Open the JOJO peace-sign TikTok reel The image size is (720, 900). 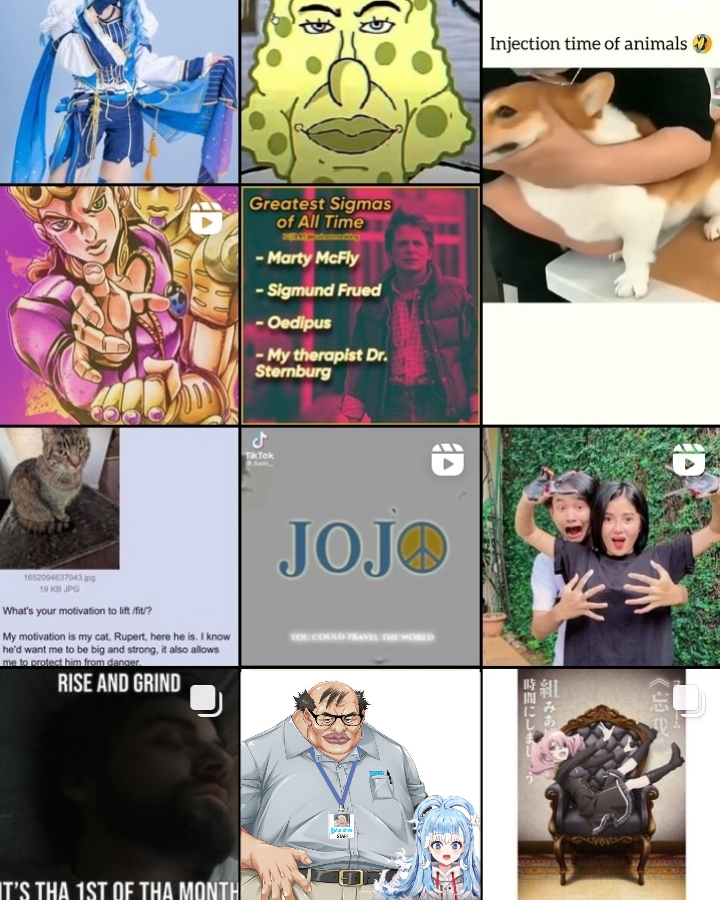(x=360, y=546)
